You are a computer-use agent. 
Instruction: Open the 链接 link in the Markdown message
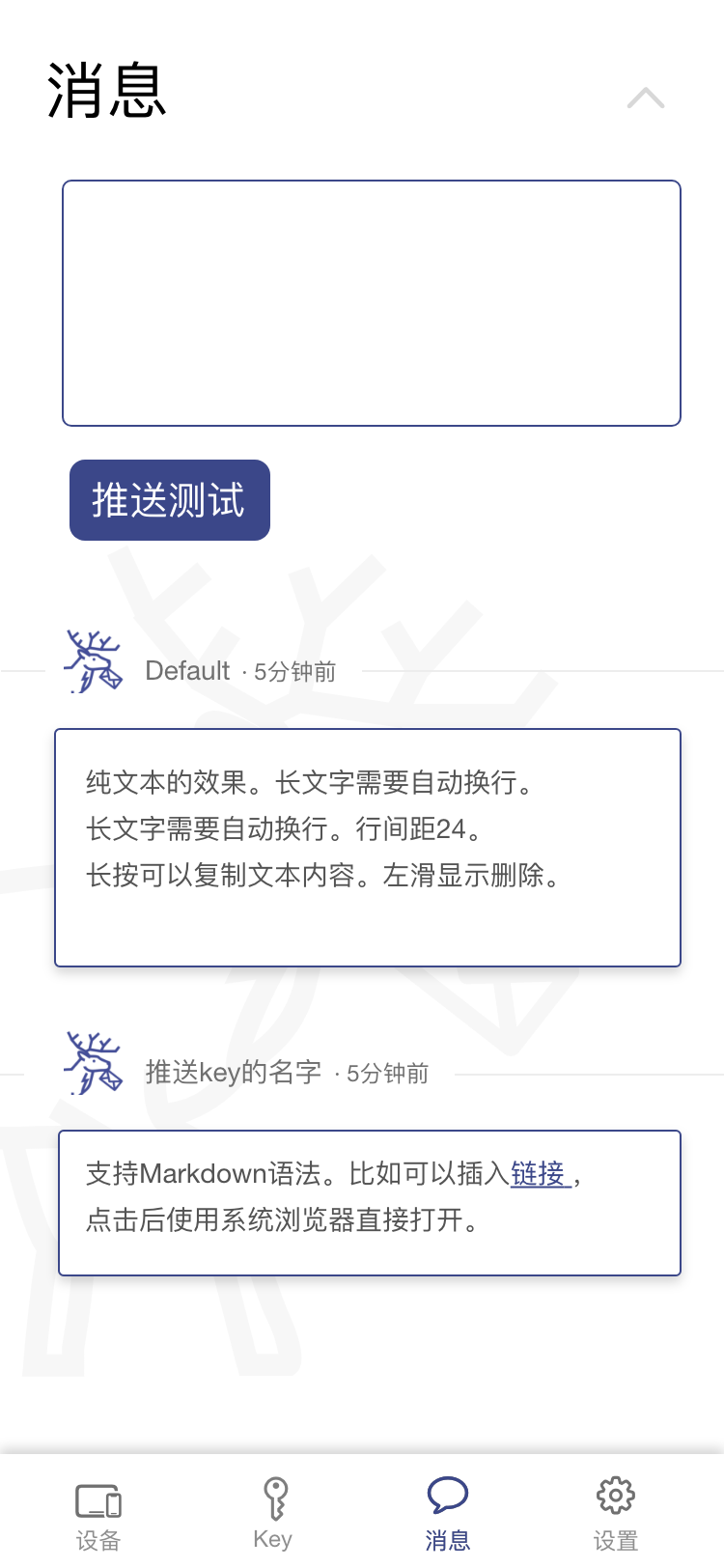click(x=539, y=1174)
